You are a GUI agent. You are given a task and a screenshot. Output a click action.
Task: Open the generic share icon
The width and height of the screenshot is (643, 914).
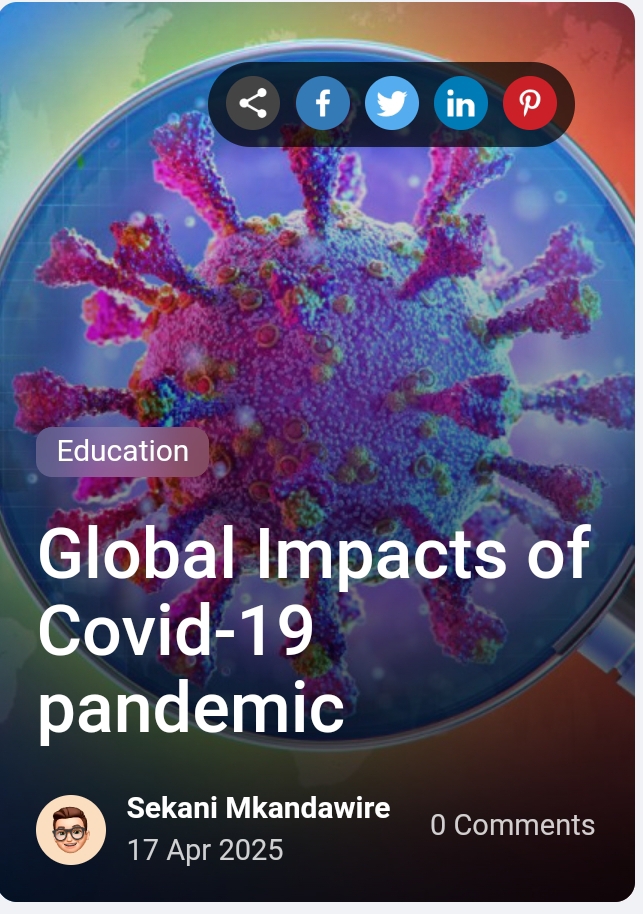pyautogui.click(x=253, y=104)
